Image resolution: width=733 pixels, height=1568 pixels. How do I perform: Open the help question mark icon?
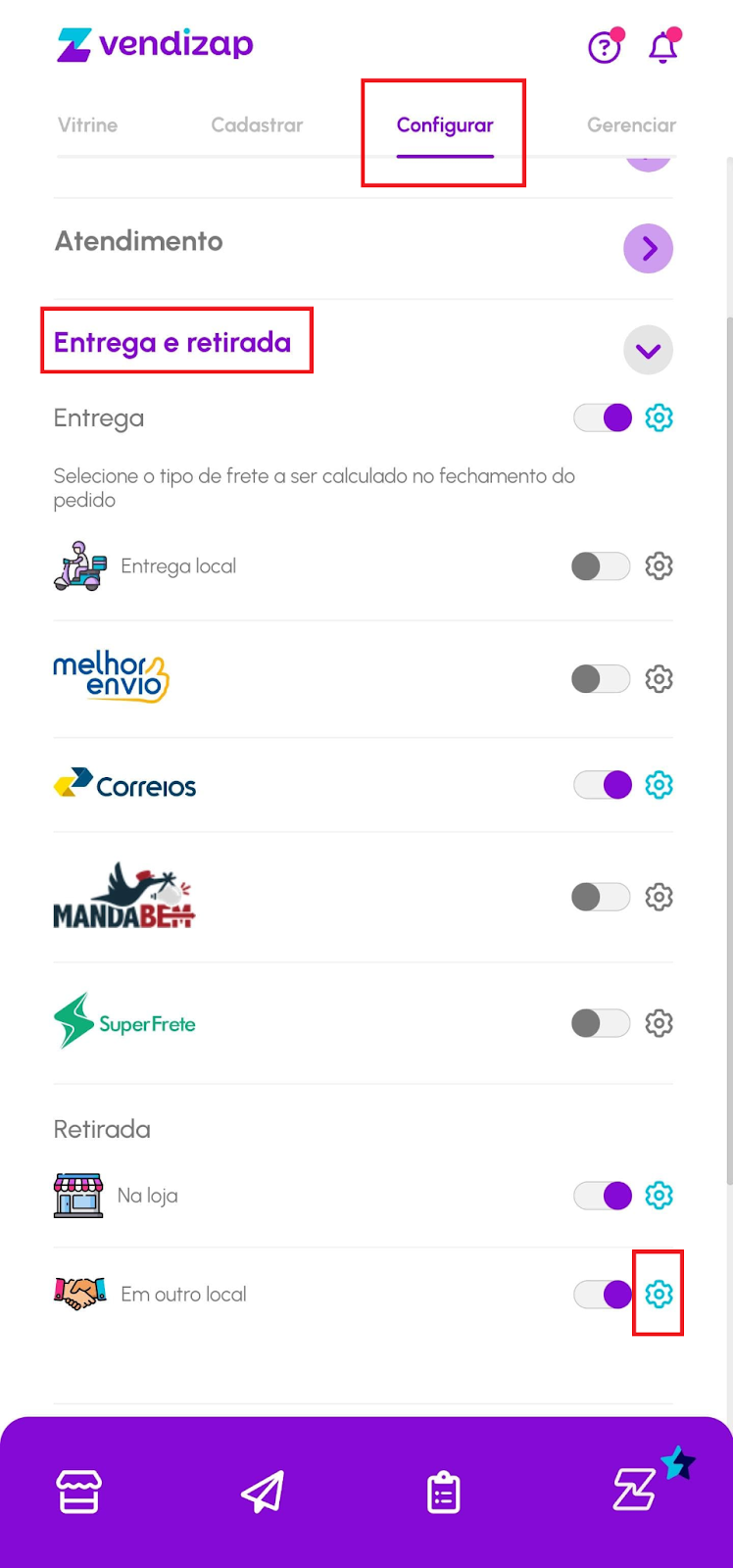[x=604, y=47]
